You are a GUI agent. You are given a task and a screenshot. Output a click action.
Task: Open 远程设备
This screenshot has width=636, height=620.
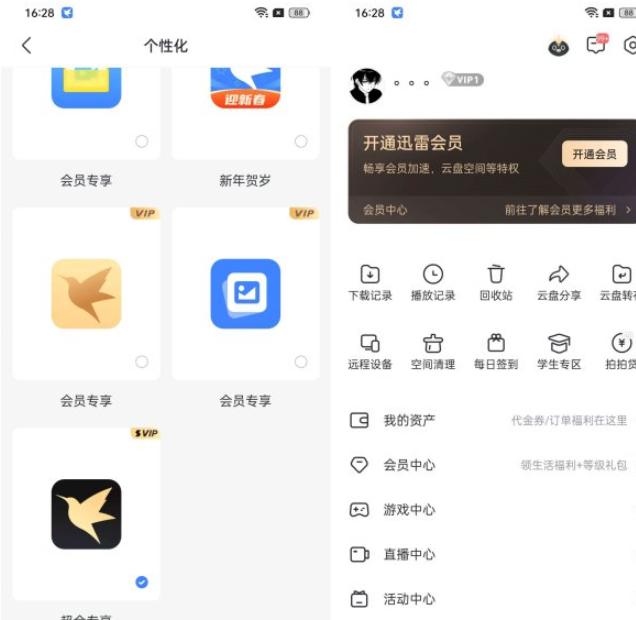click(370, 351)
